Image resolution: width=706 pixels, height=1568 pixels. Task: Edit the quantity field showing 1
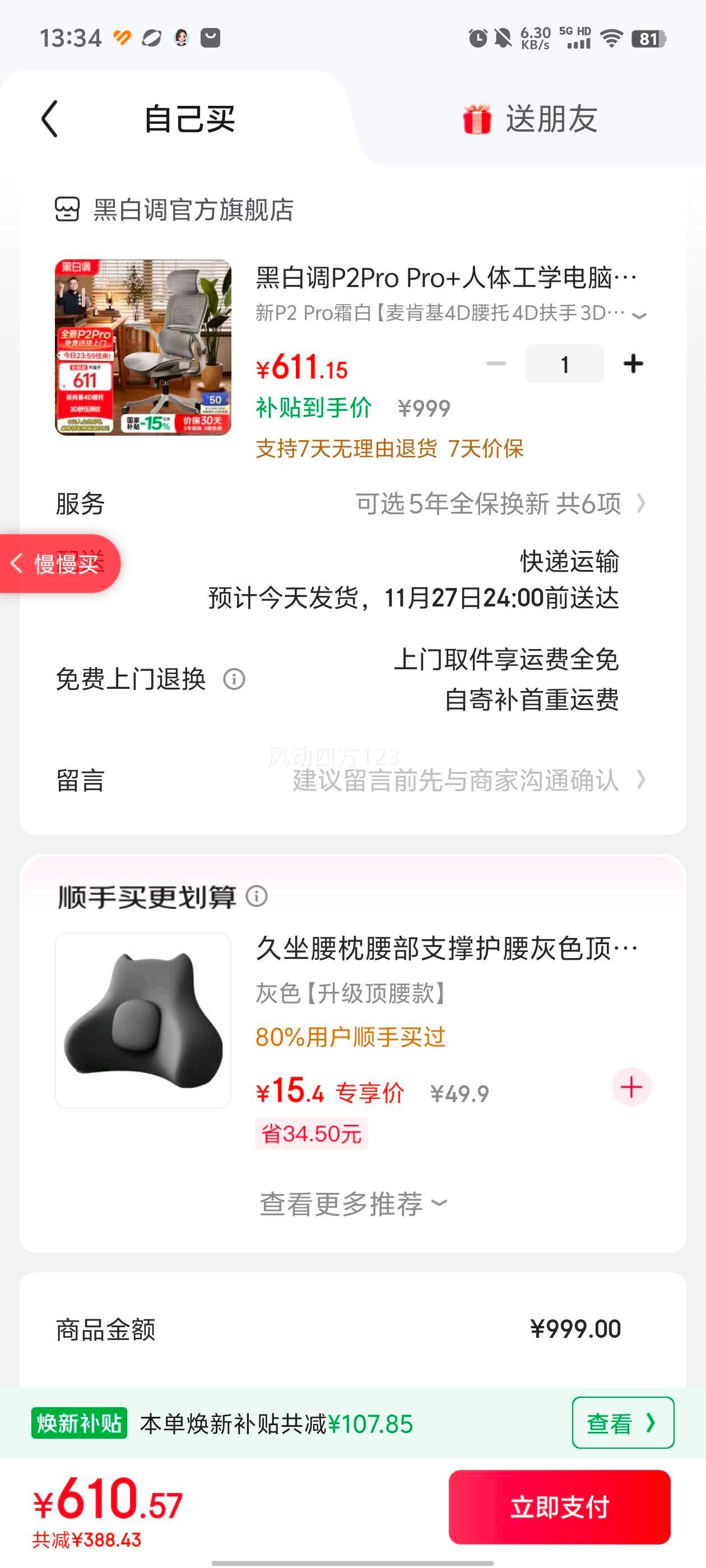[x=565, y=364]
